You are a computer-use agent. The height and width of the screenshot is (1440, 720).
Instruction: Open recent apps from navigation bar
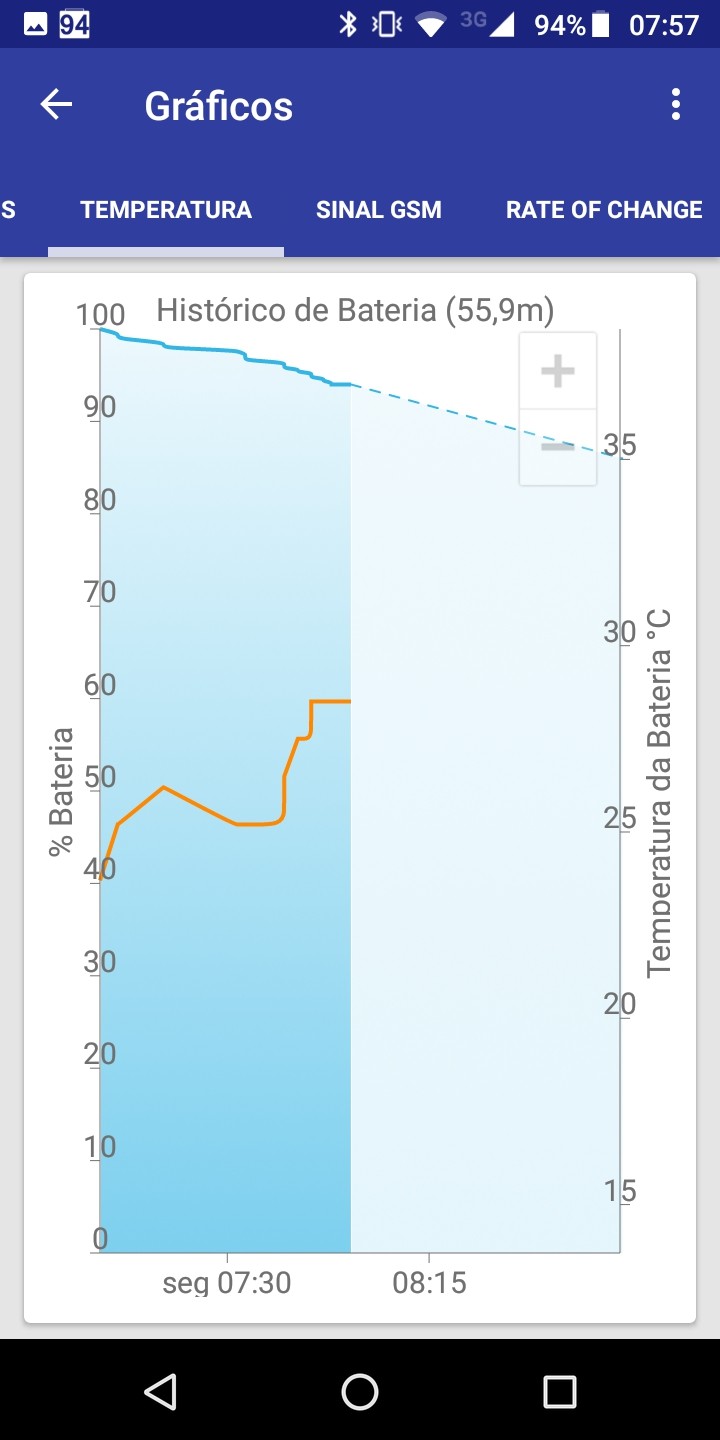click(559, 1391)
